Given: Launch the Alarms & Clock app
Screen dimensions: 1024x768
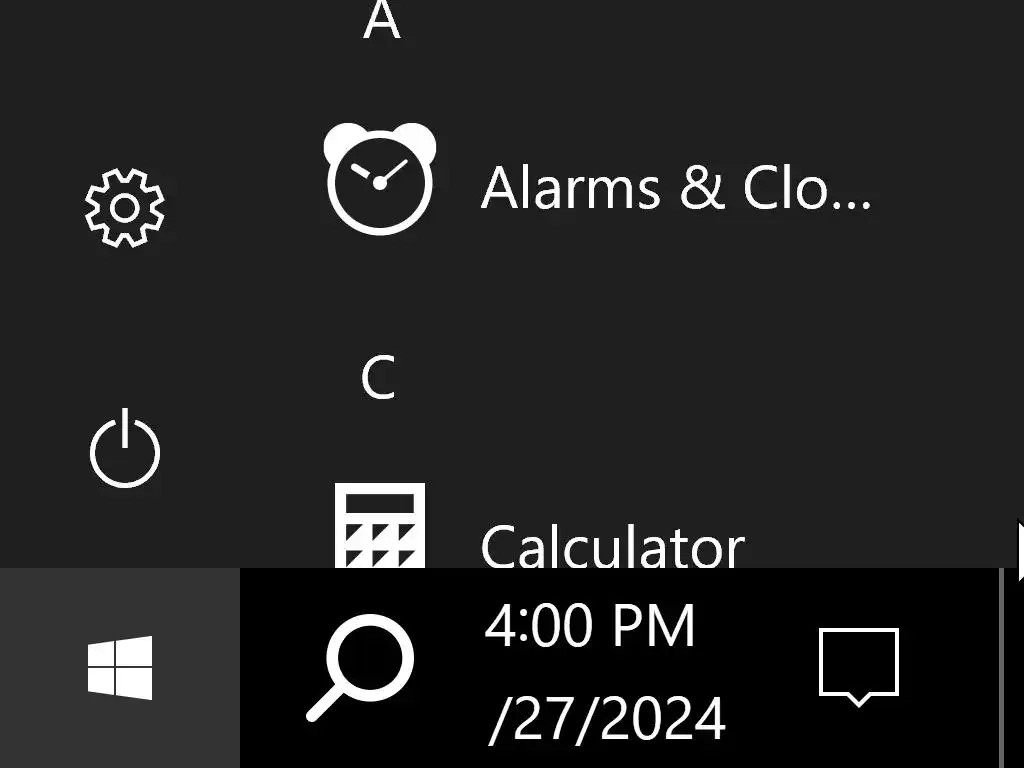Looking at the screenshot, I should [600, 186].
